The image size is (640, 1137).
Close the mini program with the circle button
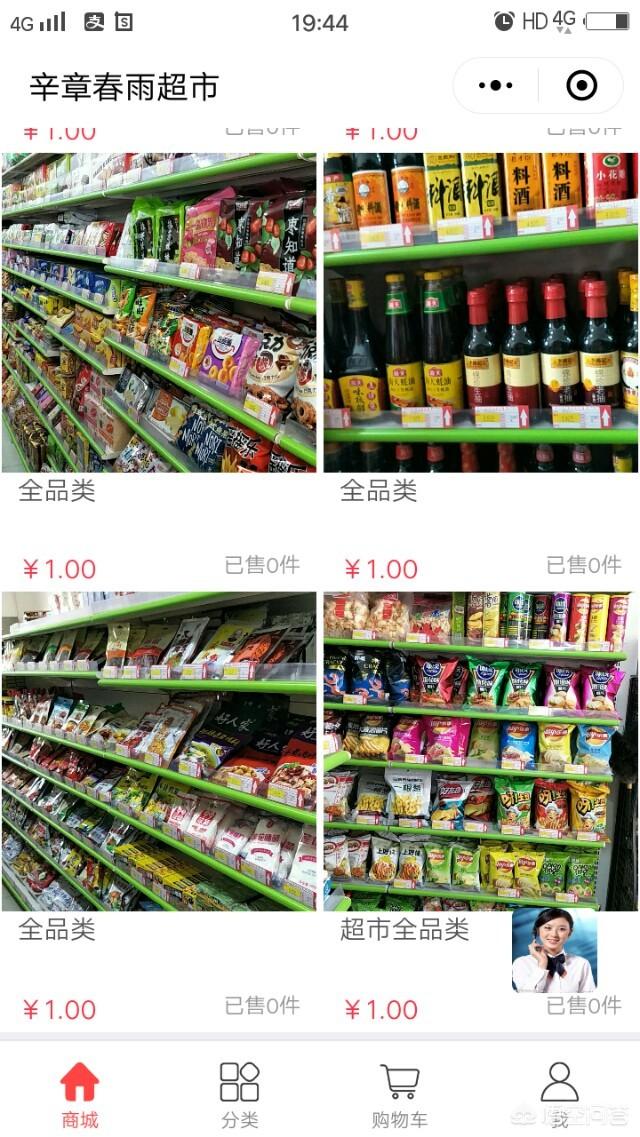[x=581, y=86]
